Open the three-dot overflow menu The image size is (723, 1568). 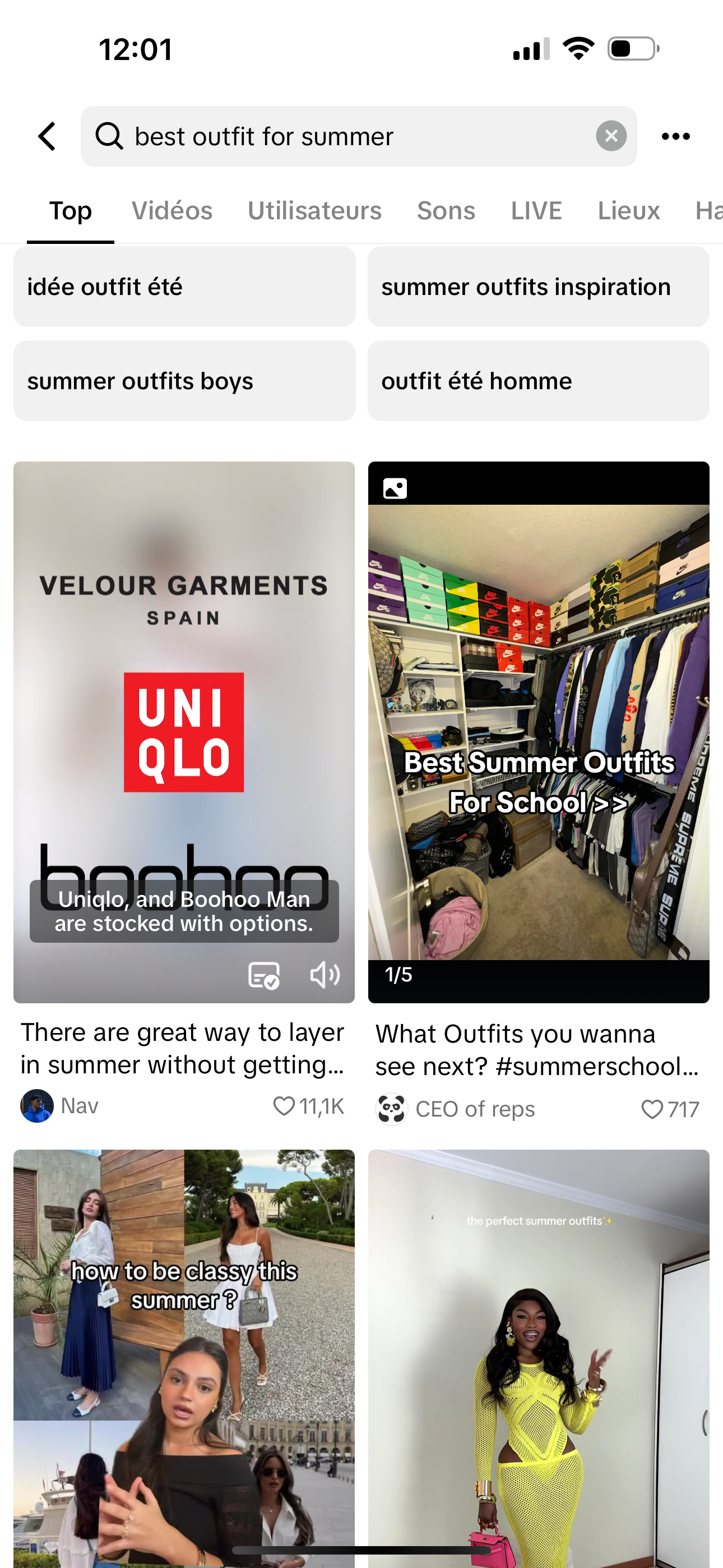click(x=675, y=136)
